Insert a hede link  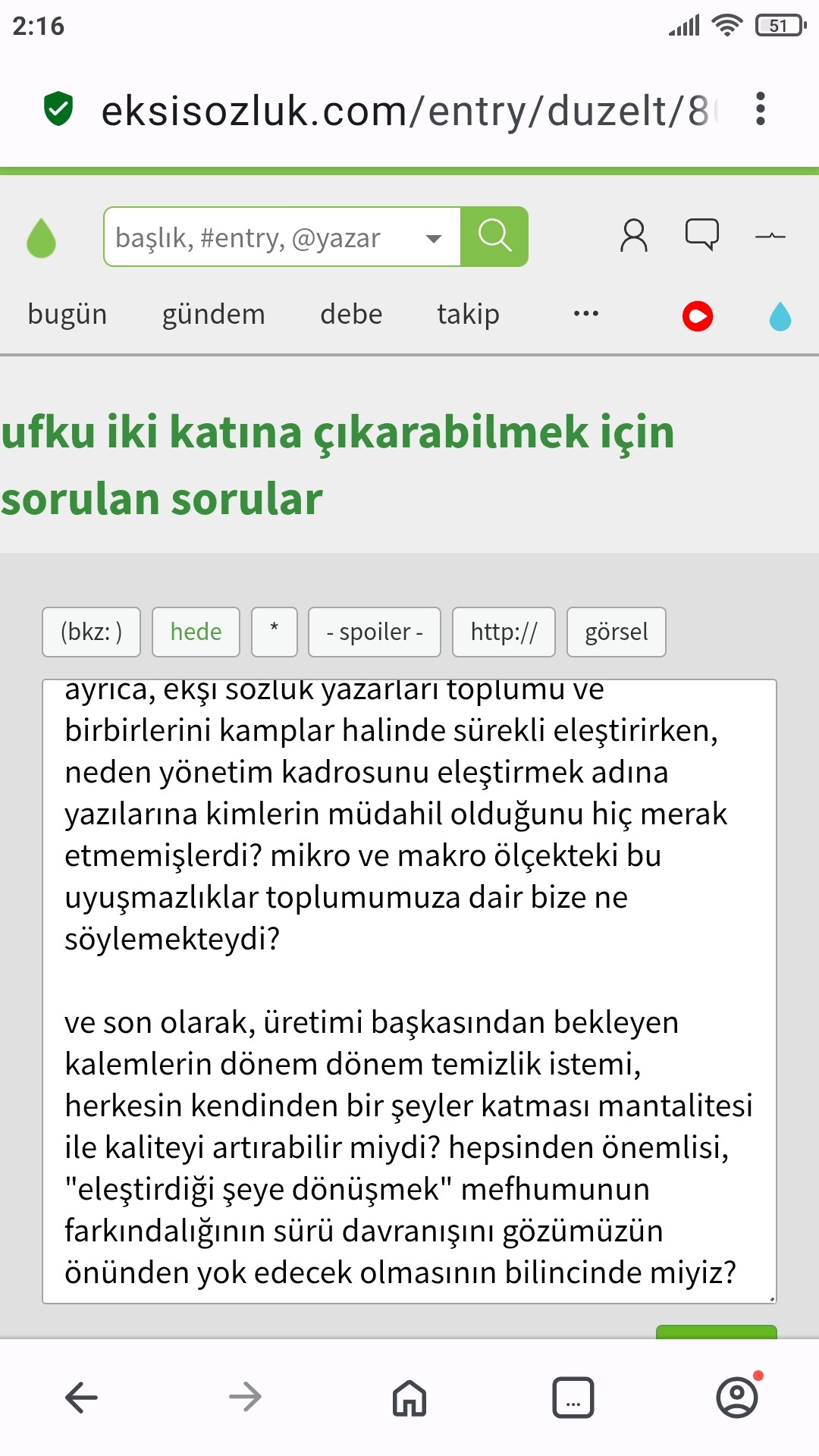click(196, 632)
